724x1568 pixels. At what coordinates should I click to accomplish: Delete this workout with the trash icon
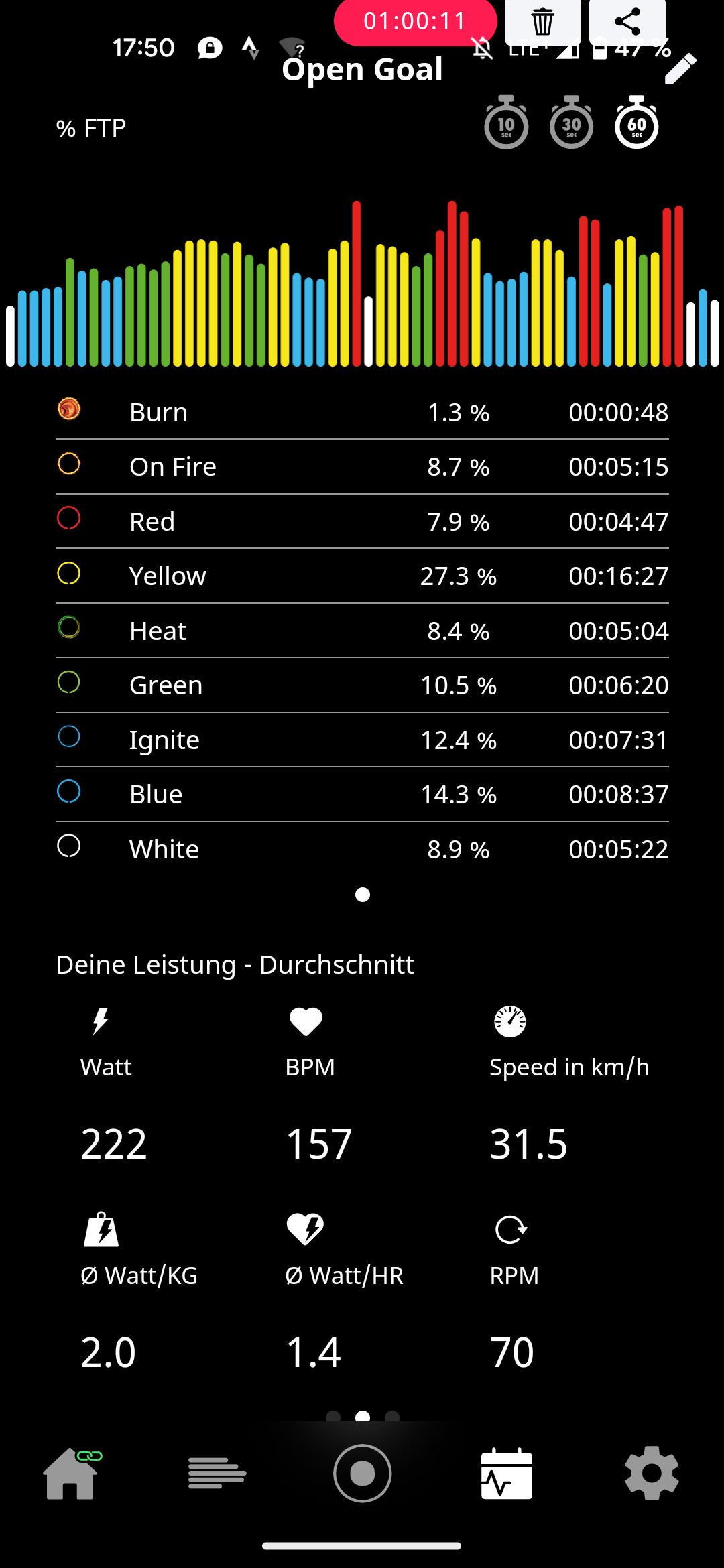tap(542, 22)
